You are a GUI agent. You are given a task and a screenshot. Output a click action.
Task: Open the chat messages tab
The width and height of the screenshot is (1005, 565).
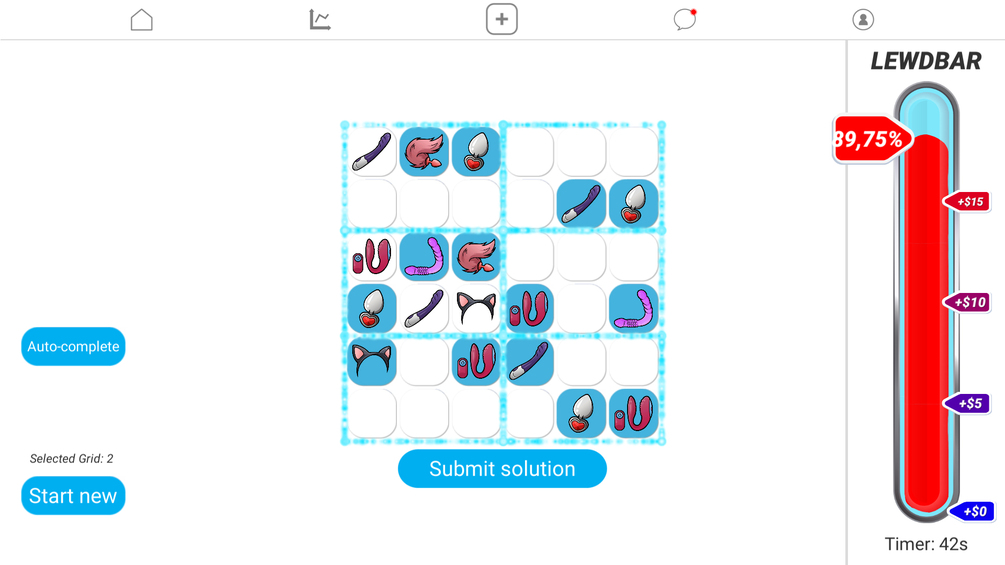click(x=684, y=20)
